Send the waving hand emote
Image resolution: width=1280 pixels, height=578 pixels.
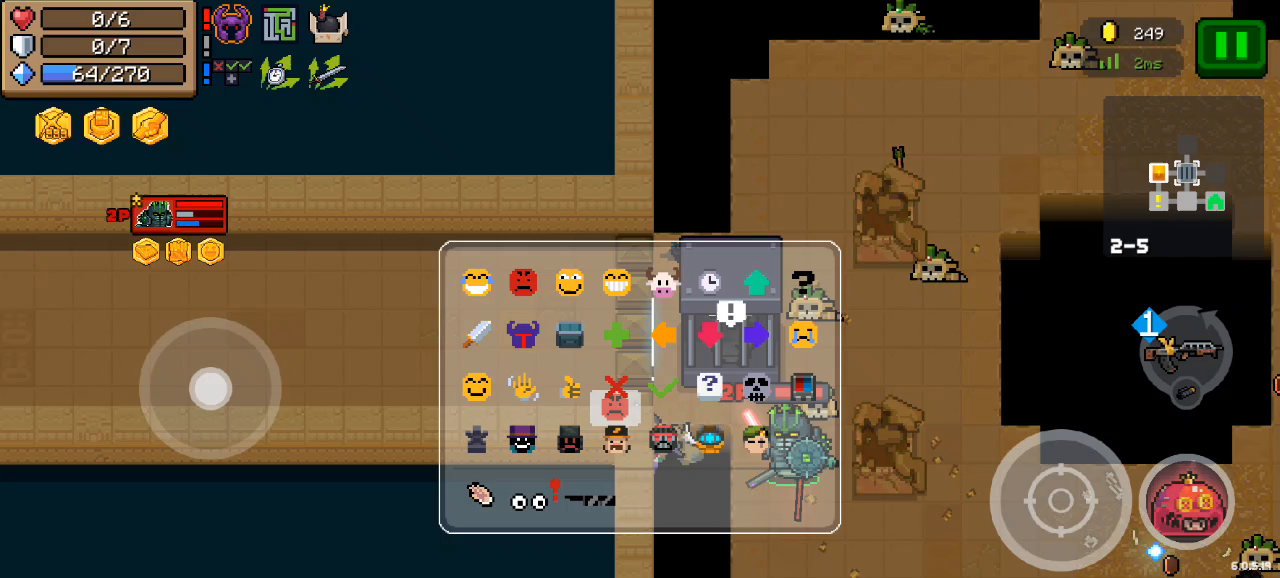pyautogui.click(x=523, y=386)
